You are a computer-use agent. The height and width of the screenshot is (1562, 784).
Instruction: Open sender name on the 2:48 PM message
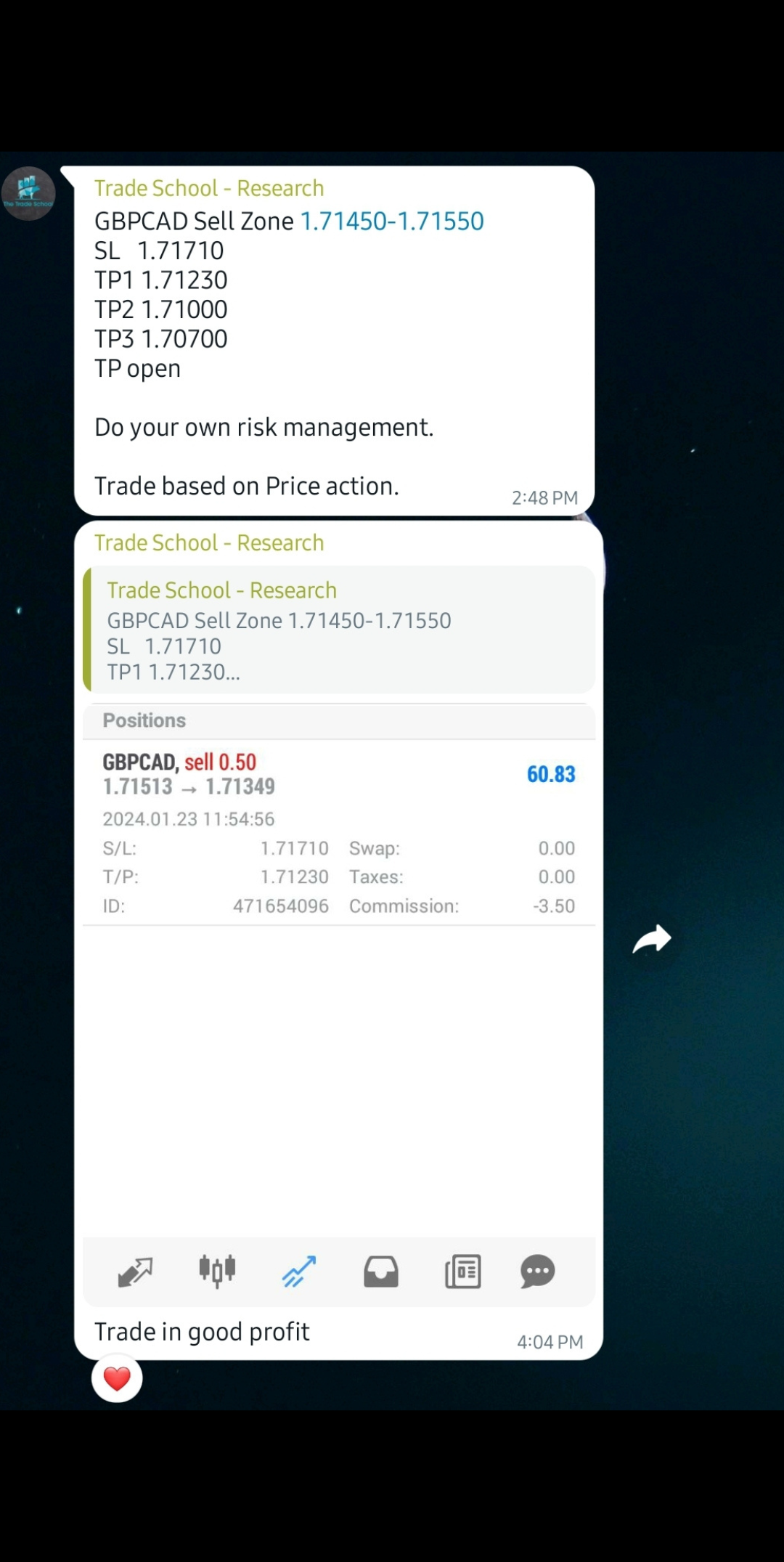(209, 189)
